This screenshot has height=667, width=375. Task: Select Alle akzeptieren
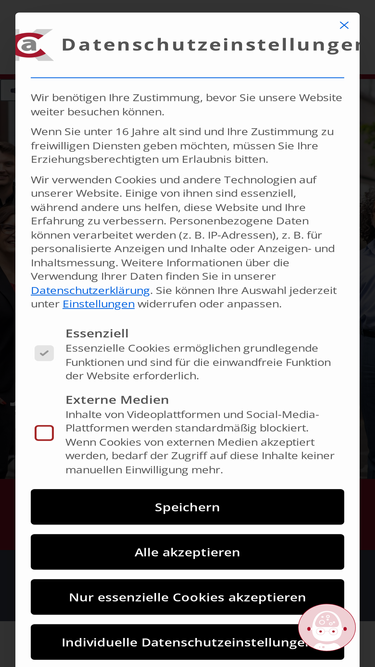[188, 552]
